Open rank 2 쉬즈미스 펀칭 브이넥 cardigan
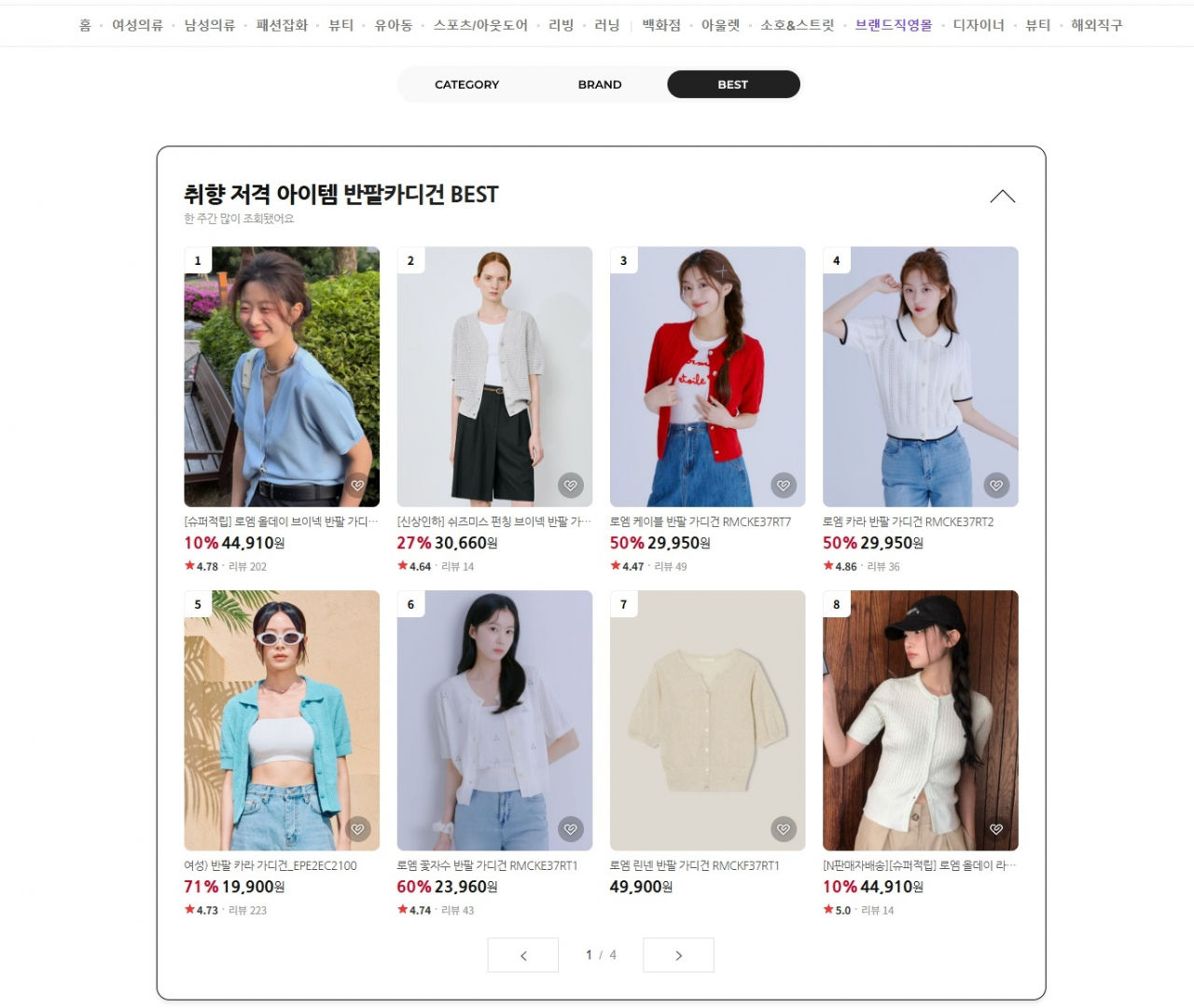 pos(494,377)
